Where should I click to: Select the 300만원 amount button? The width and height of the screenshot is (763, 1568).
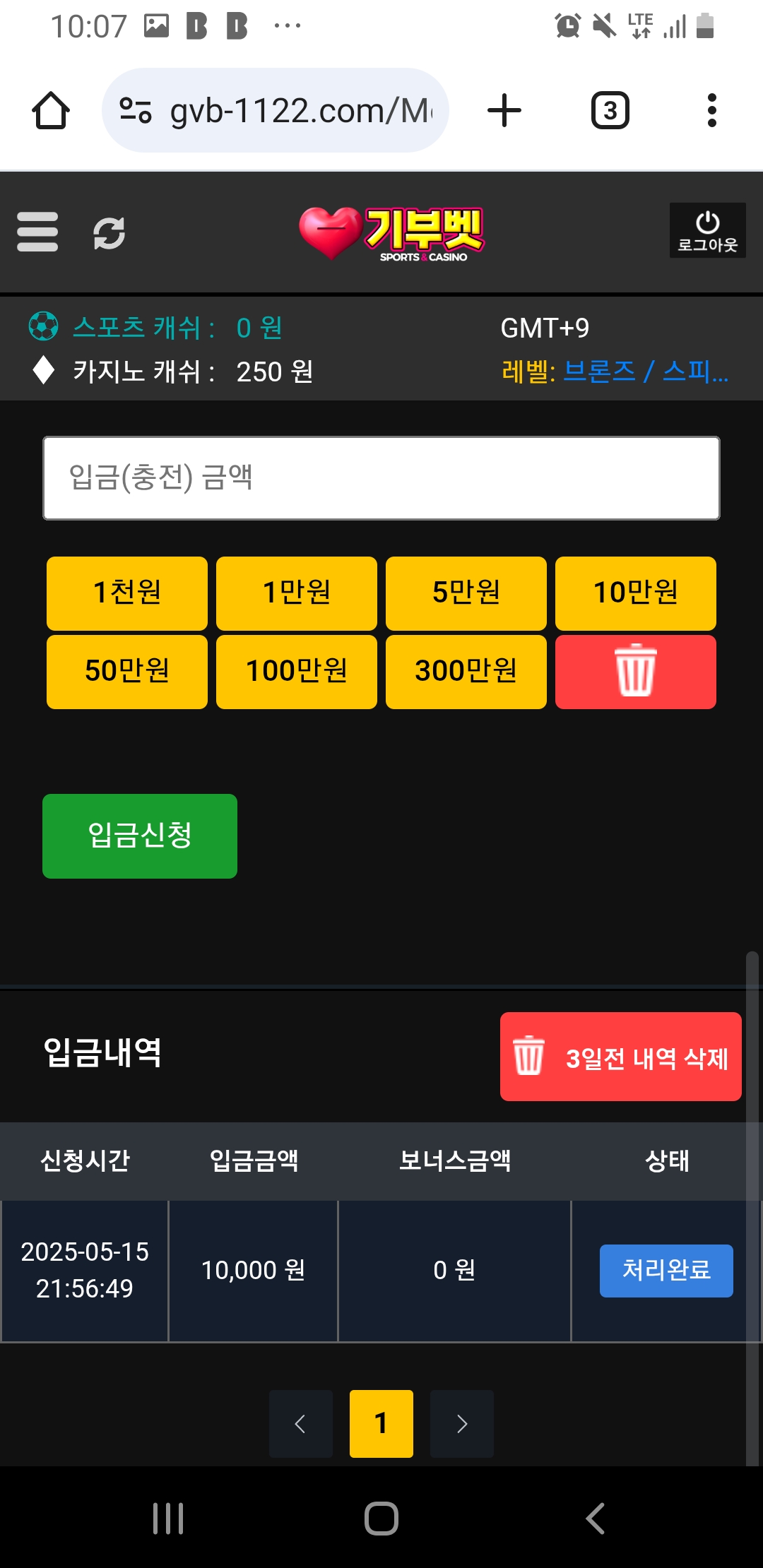[466, 672]
